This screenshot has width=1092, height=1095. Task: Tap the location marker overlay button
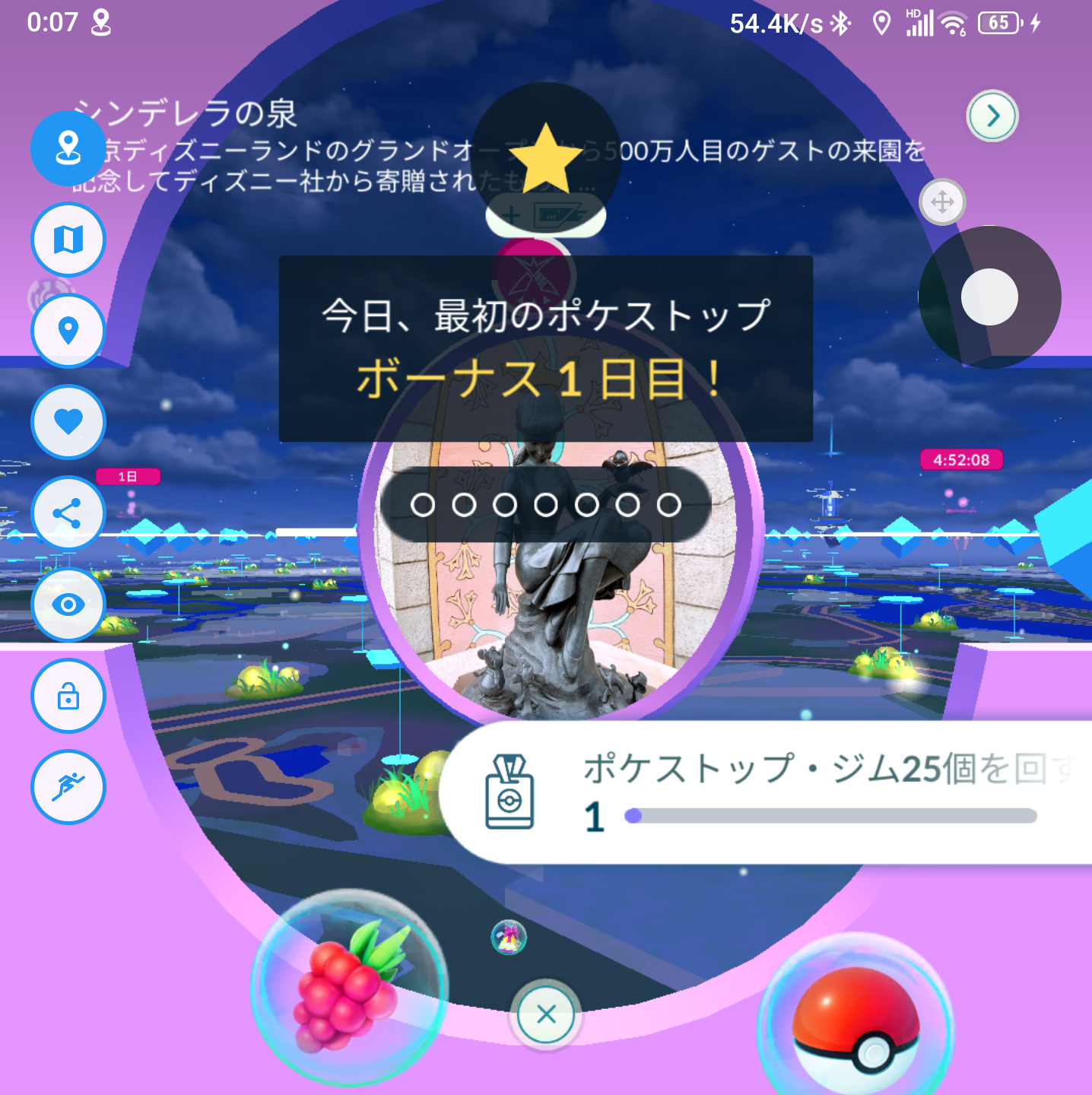(68, 331)
